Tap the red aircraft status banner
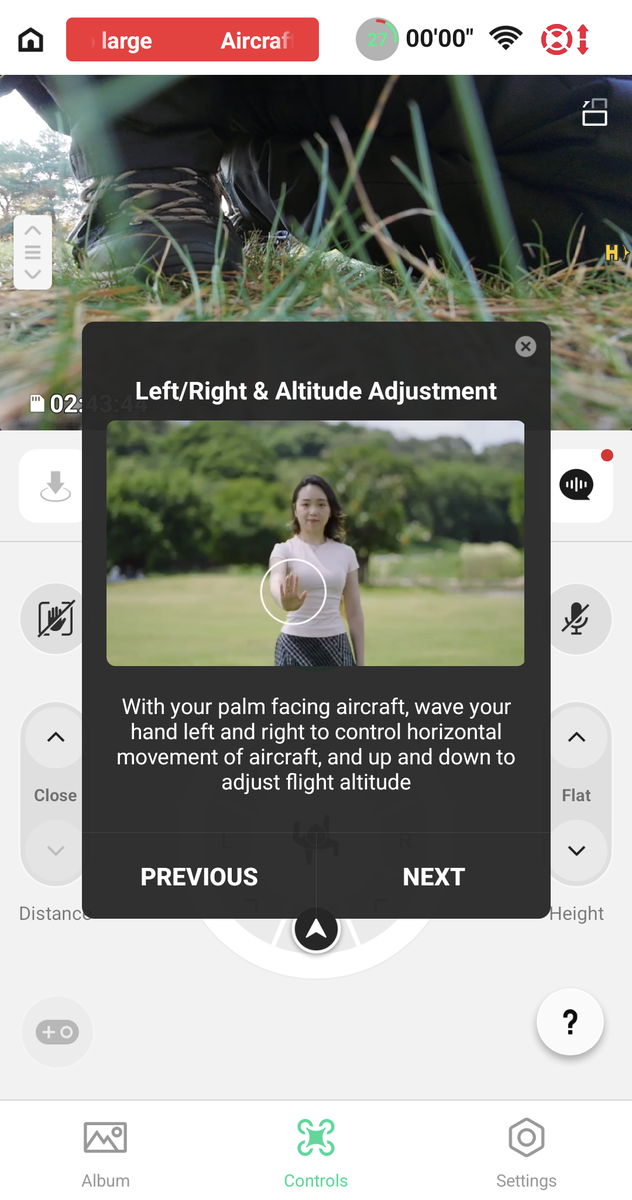The image size is (632, 1200). point(192,41)
